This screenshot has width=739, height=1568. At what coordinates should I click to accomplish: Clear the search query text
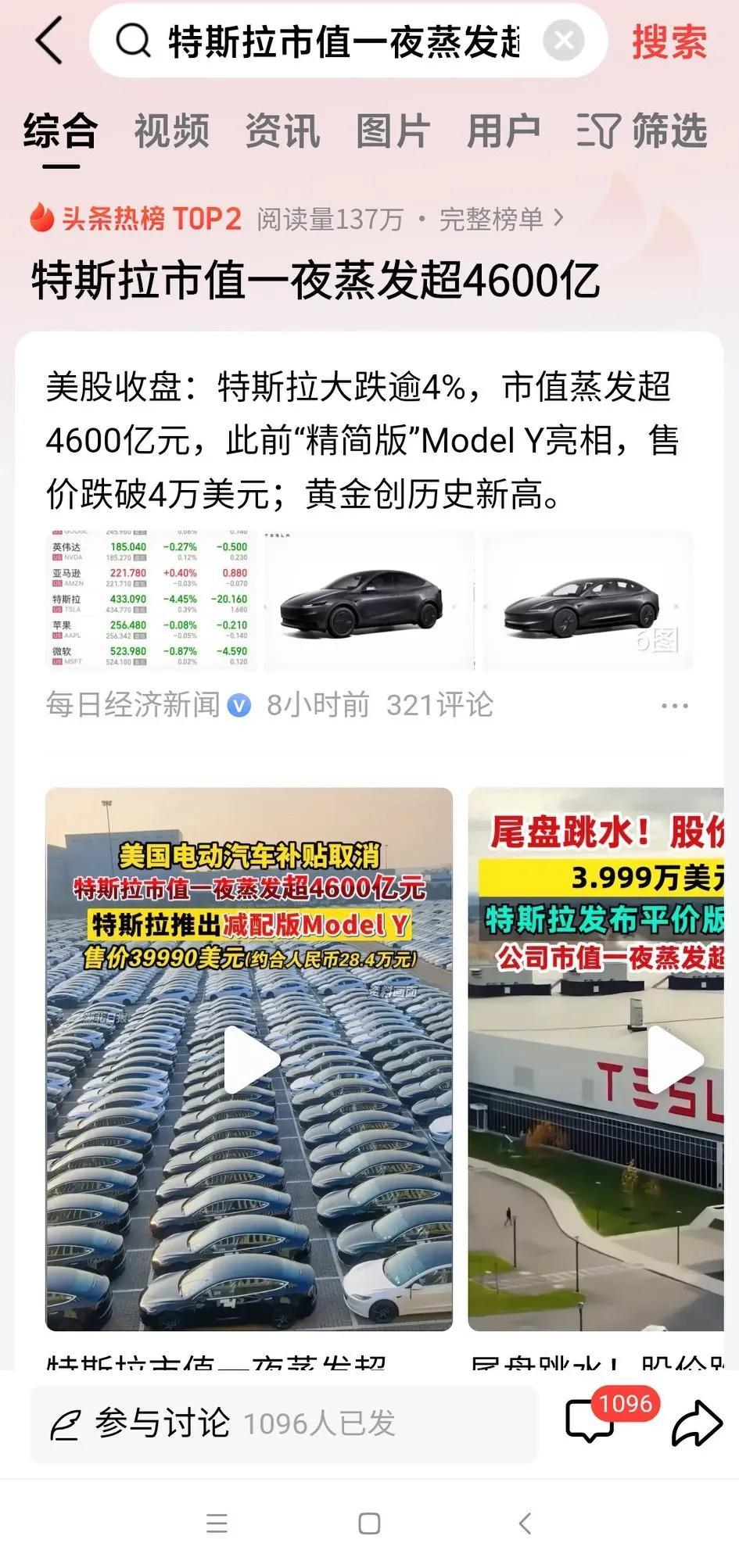(x=563, y=41)
